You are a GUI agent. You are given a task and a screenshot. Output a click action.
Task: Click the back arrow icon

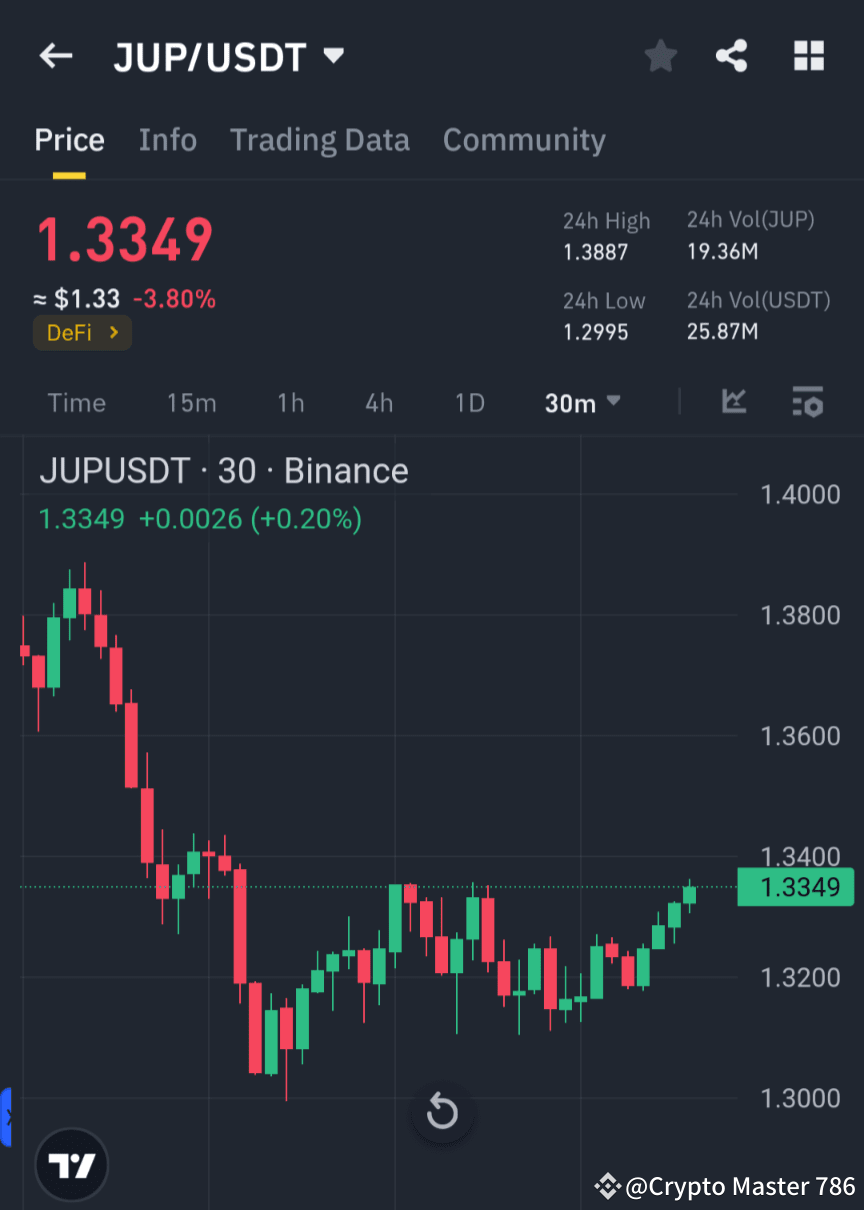tap(55, 56)
